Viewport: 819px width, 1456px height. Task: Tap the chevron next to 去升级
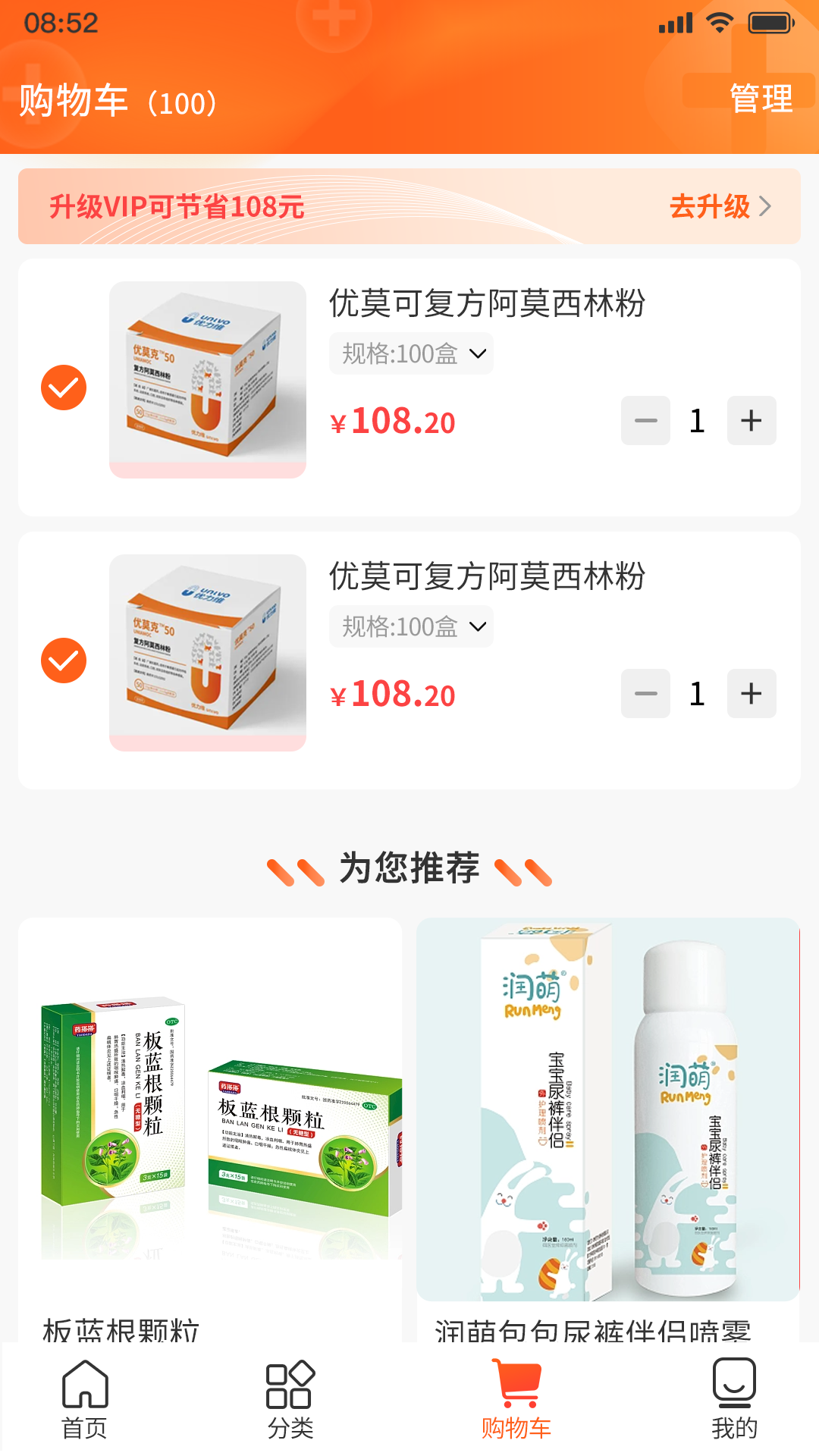769,206
